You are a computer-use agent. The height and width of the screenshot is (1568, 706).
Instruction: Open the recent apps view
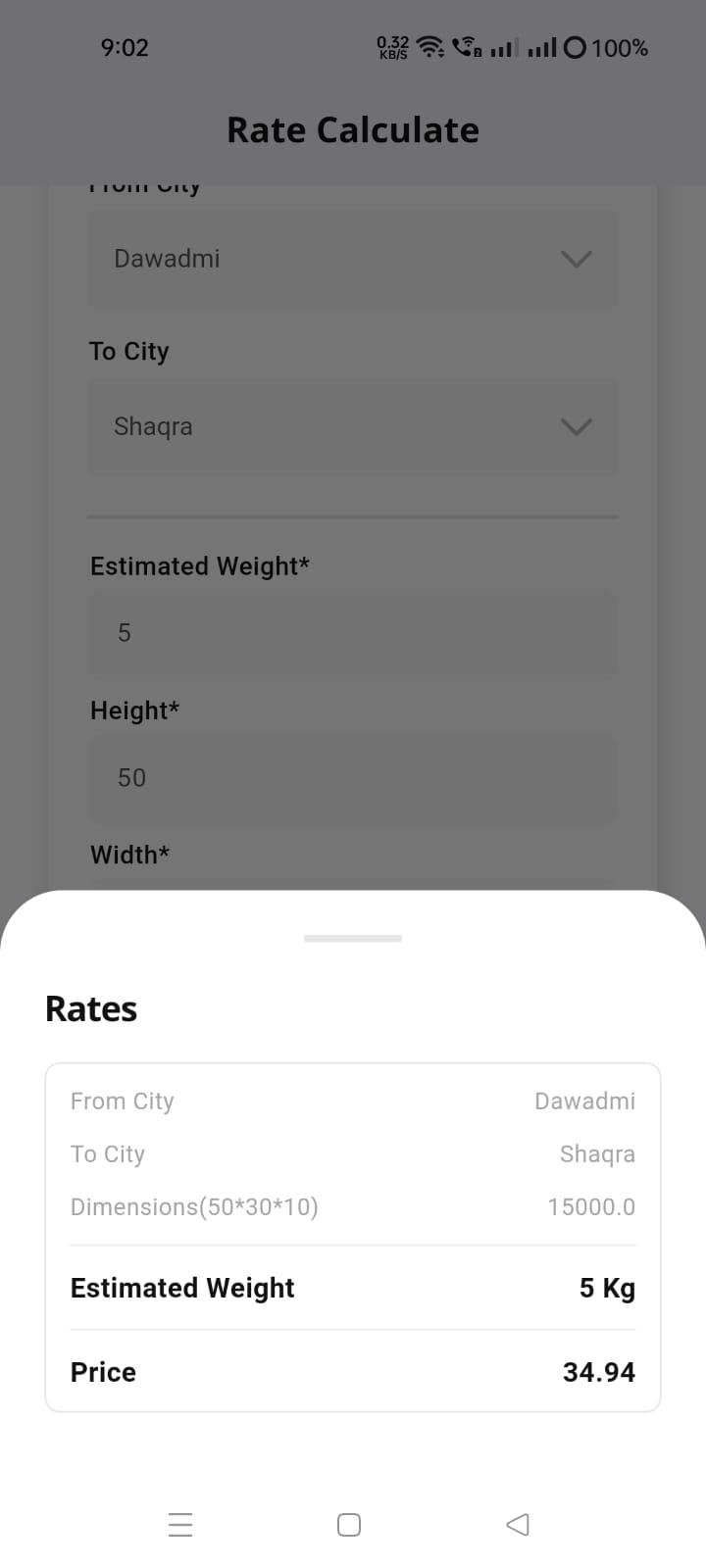(180, 1524)
